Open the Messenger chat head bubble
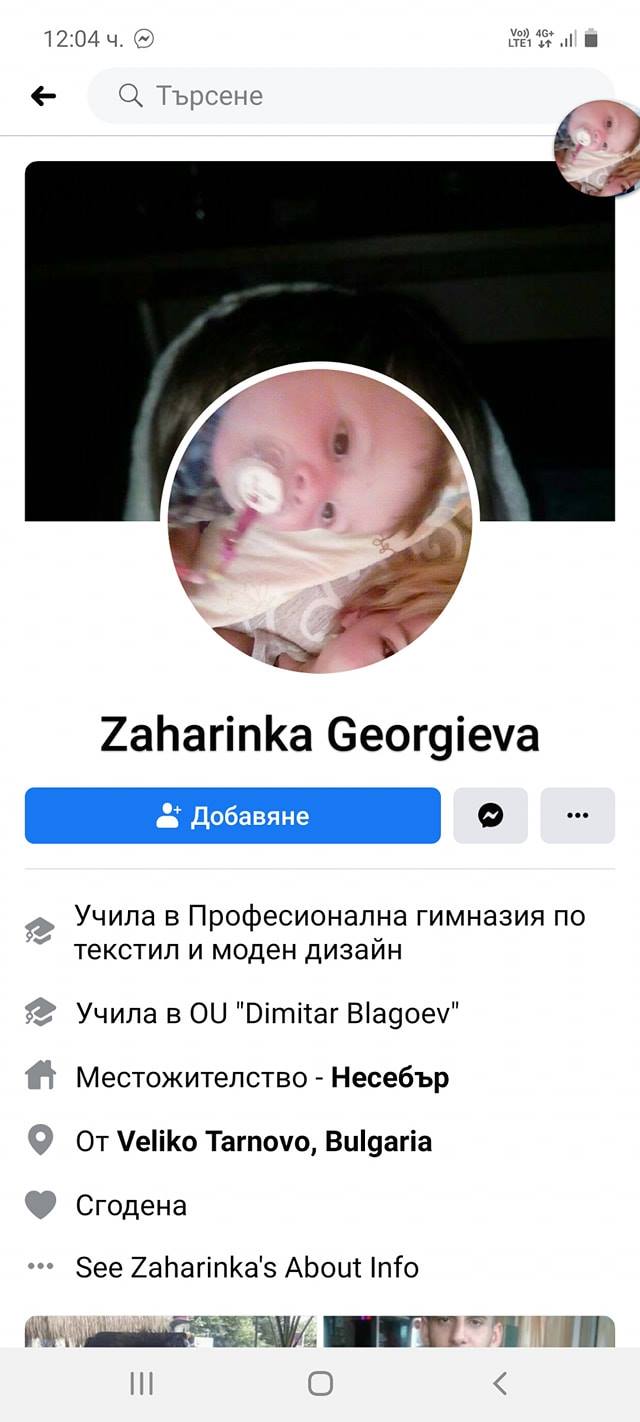 pos(598,147)
